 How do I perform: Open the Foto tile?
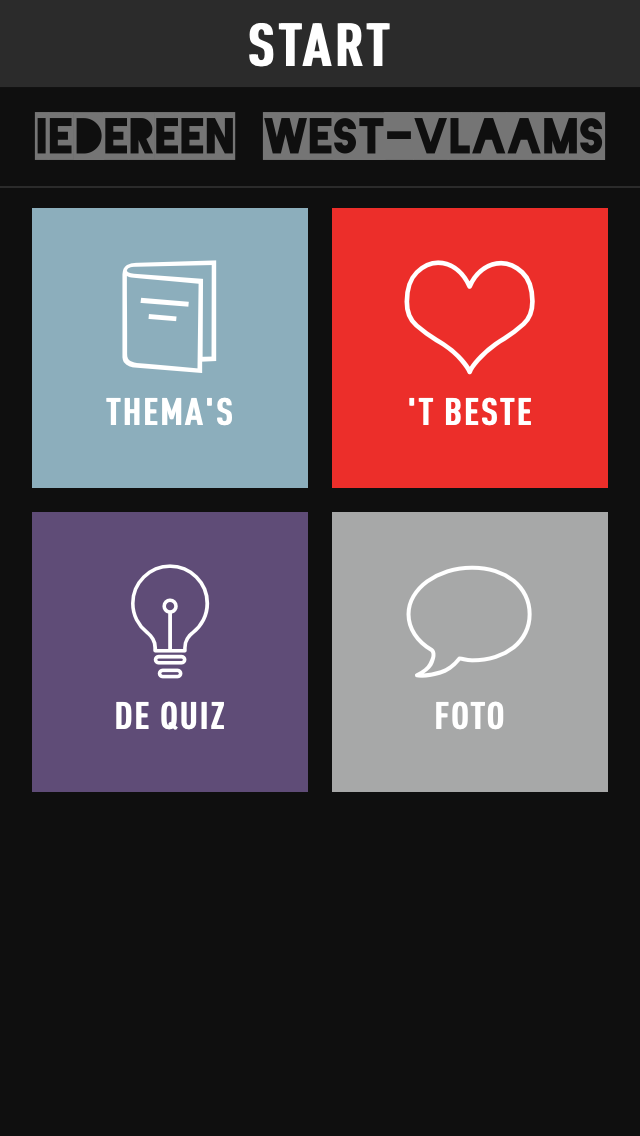pyautogui.click(x=470, y=652)
